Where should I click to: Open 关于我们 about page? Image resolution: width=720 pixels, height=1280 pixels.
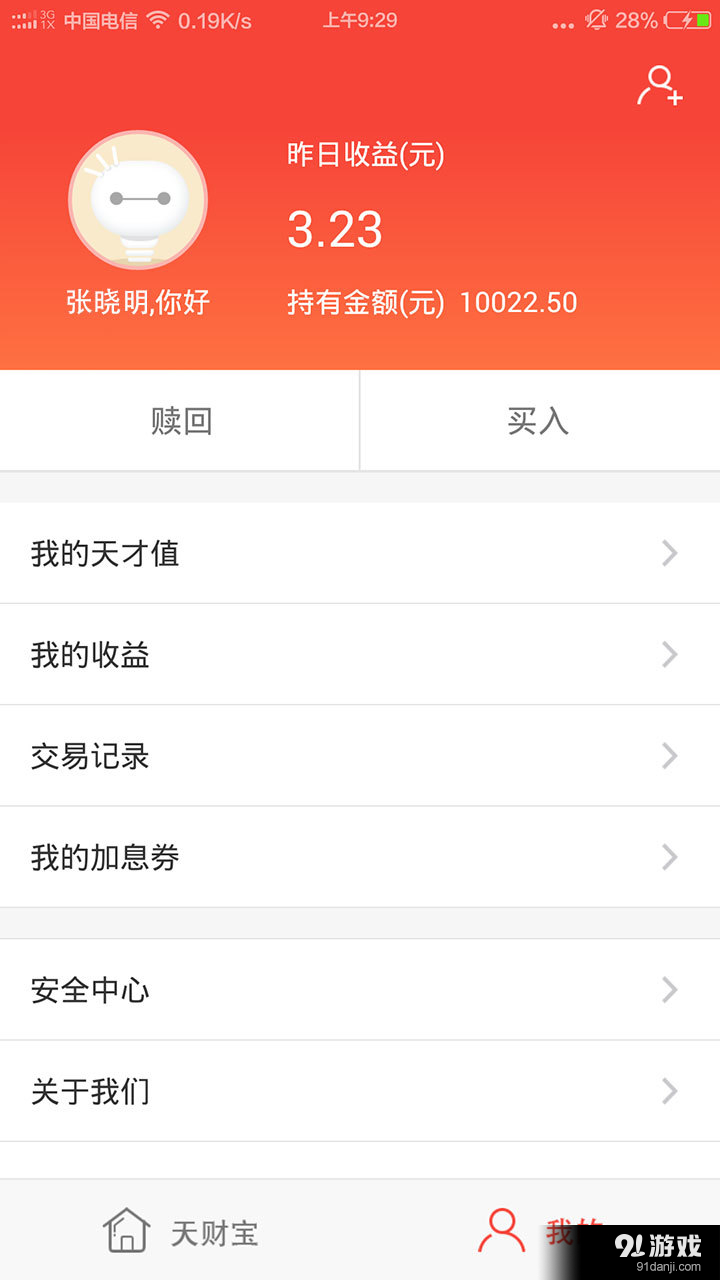[x=360, y=1091]
